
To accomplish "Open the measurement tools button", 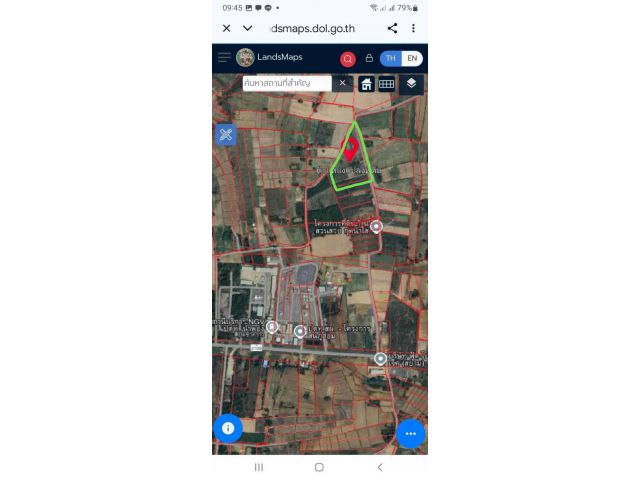I will (226, 135).
